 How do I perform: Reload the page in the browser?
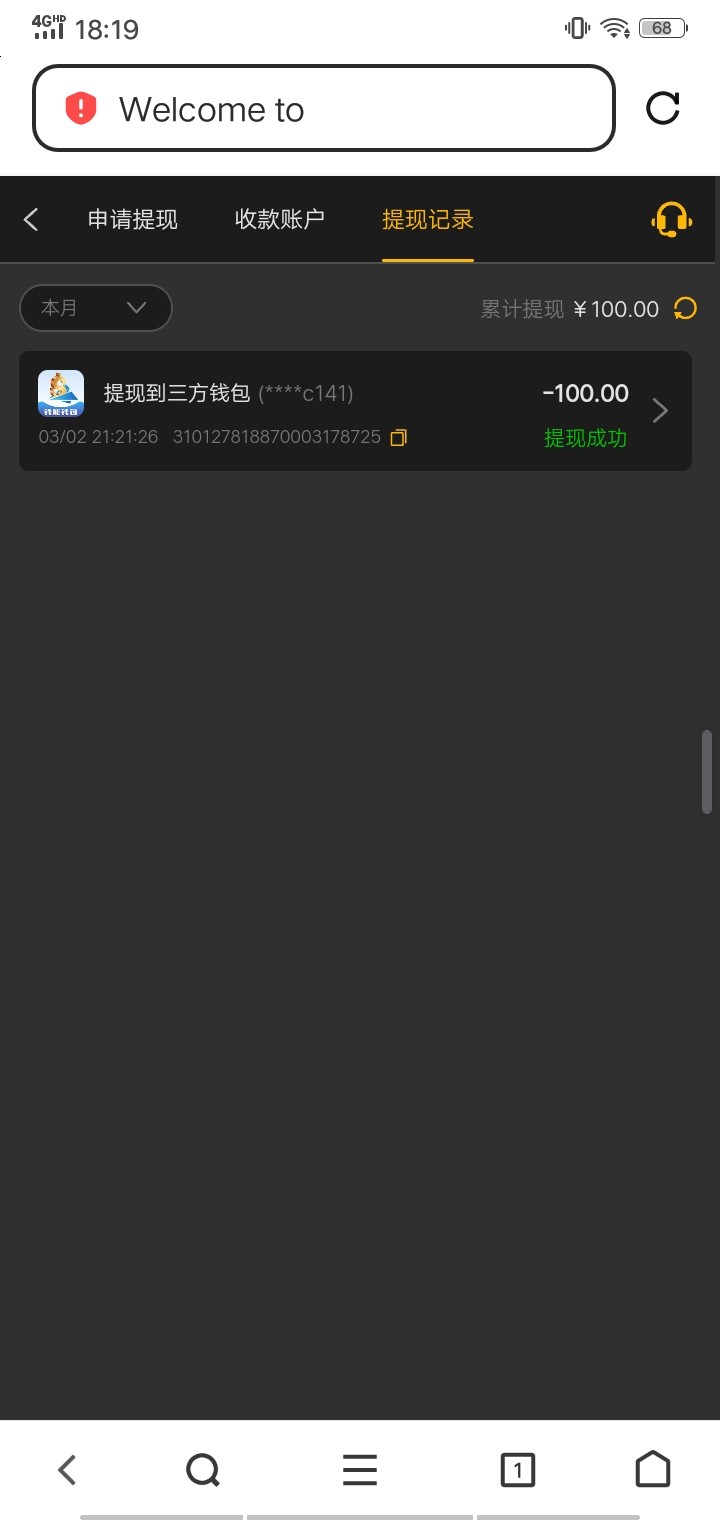point(662,108)
